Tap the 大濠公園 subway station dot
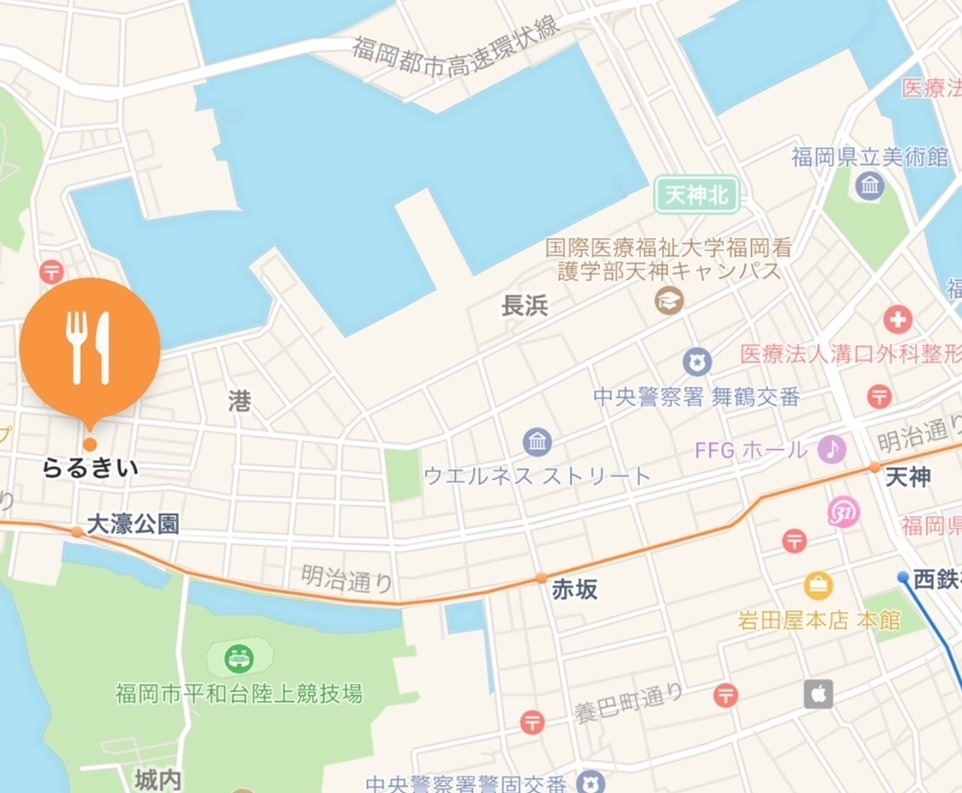 [x=77, y=531]
